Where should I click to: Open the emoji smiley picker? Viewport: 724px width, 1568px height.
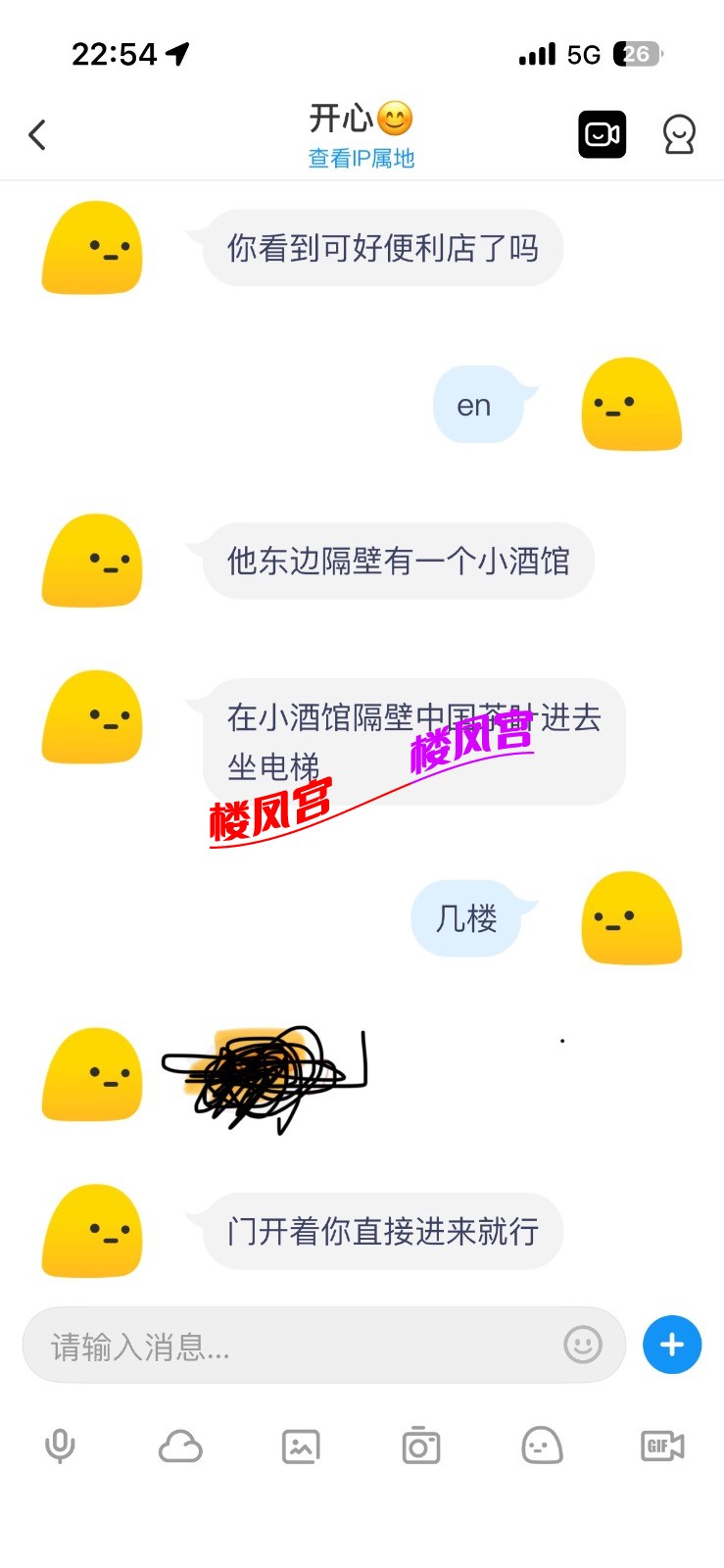(583, 1345)
